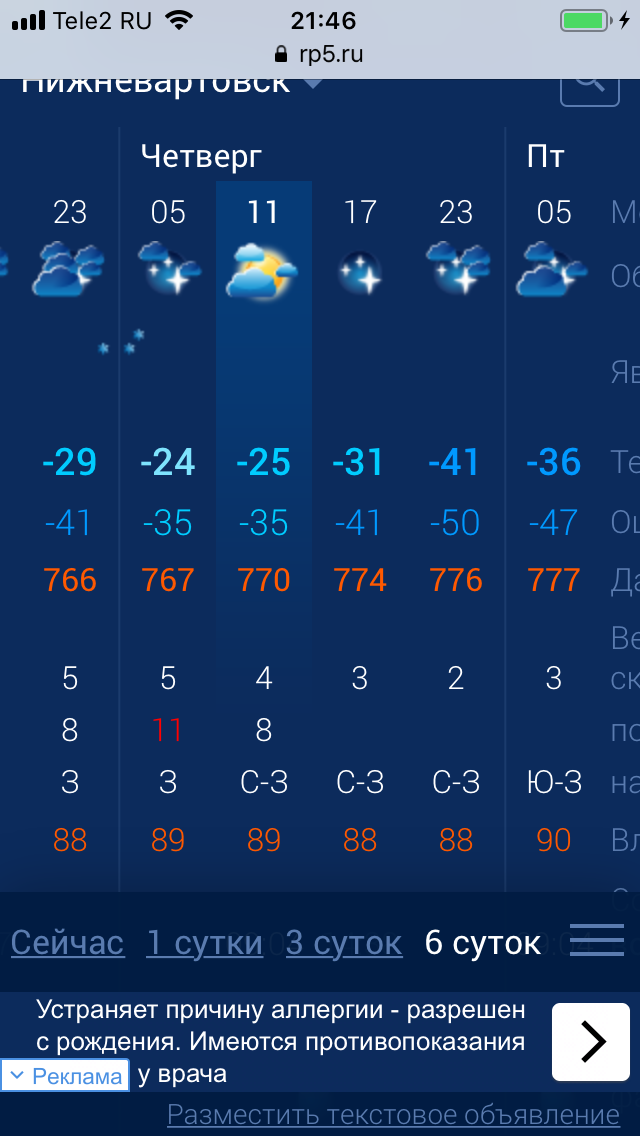Show the 3 суток forecast
The height and width of the screenshot is (1136, 640).
tap(344, 943)
